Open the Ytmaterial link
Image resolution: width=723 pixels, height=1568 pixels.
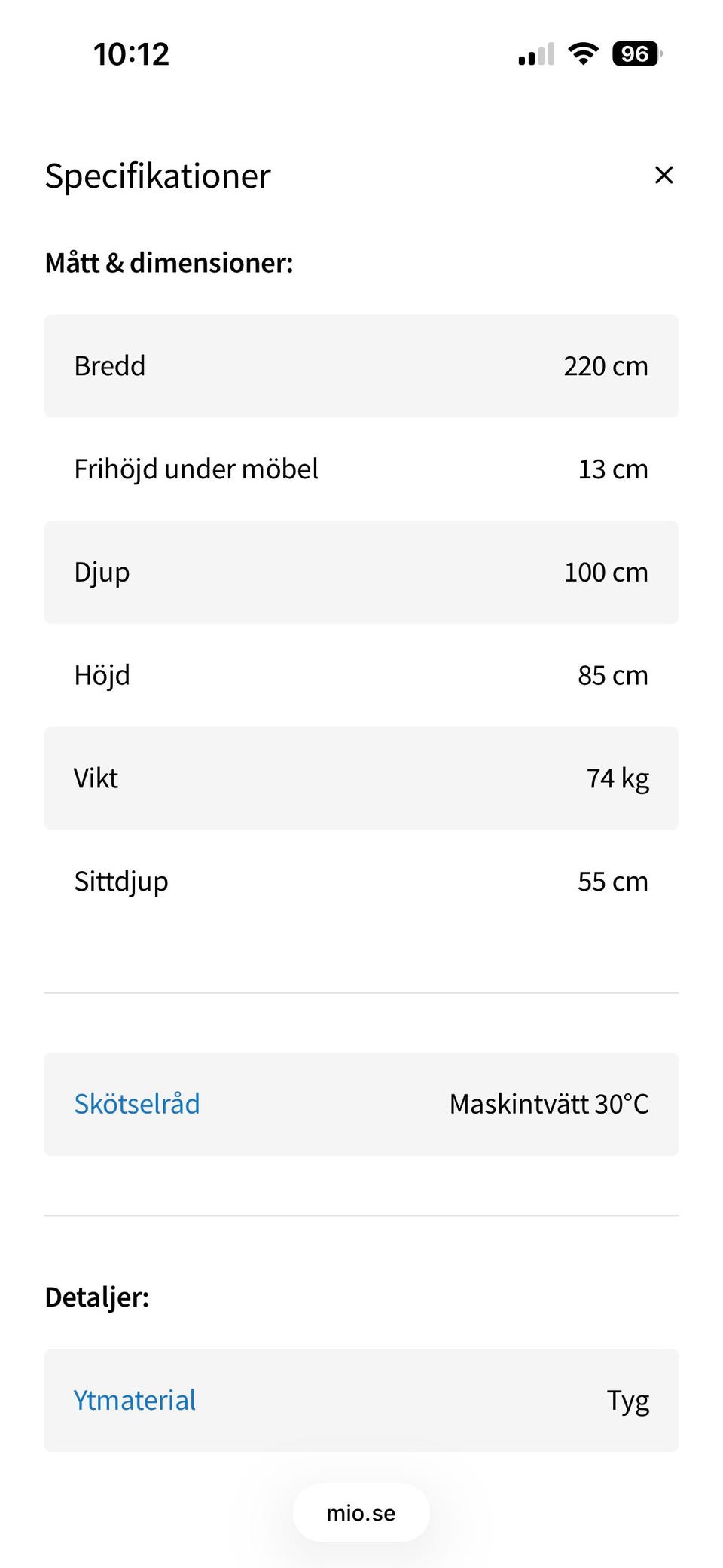[x=135, y=1400]
